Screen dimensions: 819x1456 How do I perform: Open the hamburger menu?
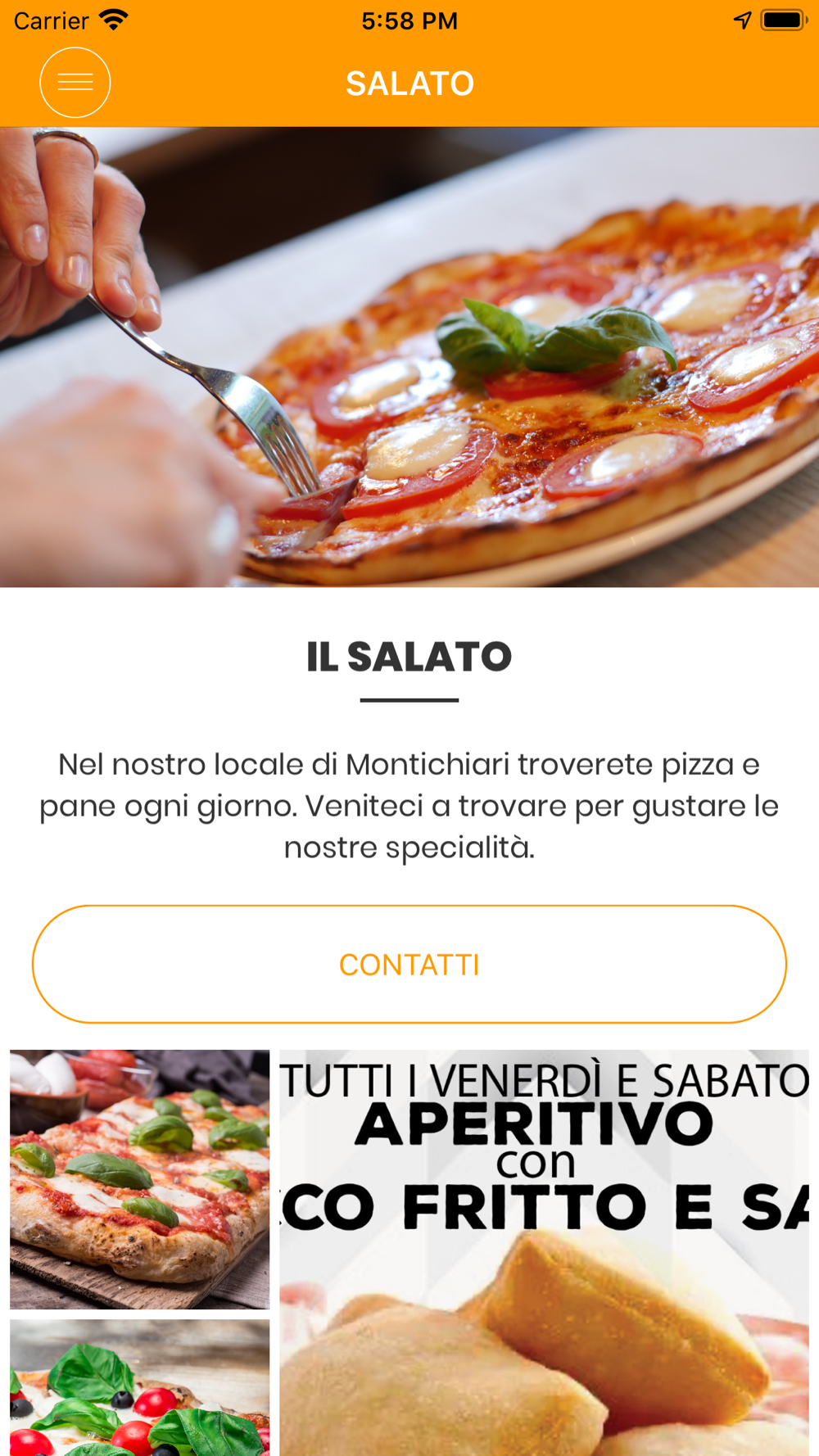pyautogui.click(x=75, y=83)
